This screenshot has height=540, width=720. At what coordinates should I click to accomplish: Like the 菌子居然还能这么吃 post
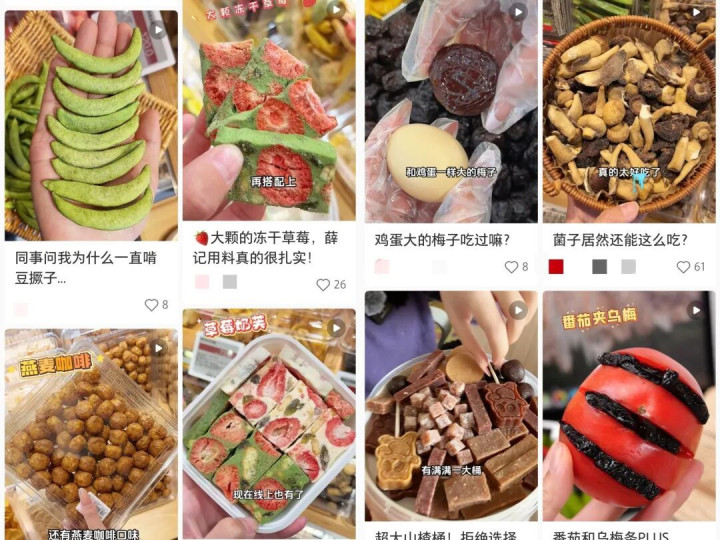coord(684,267)
